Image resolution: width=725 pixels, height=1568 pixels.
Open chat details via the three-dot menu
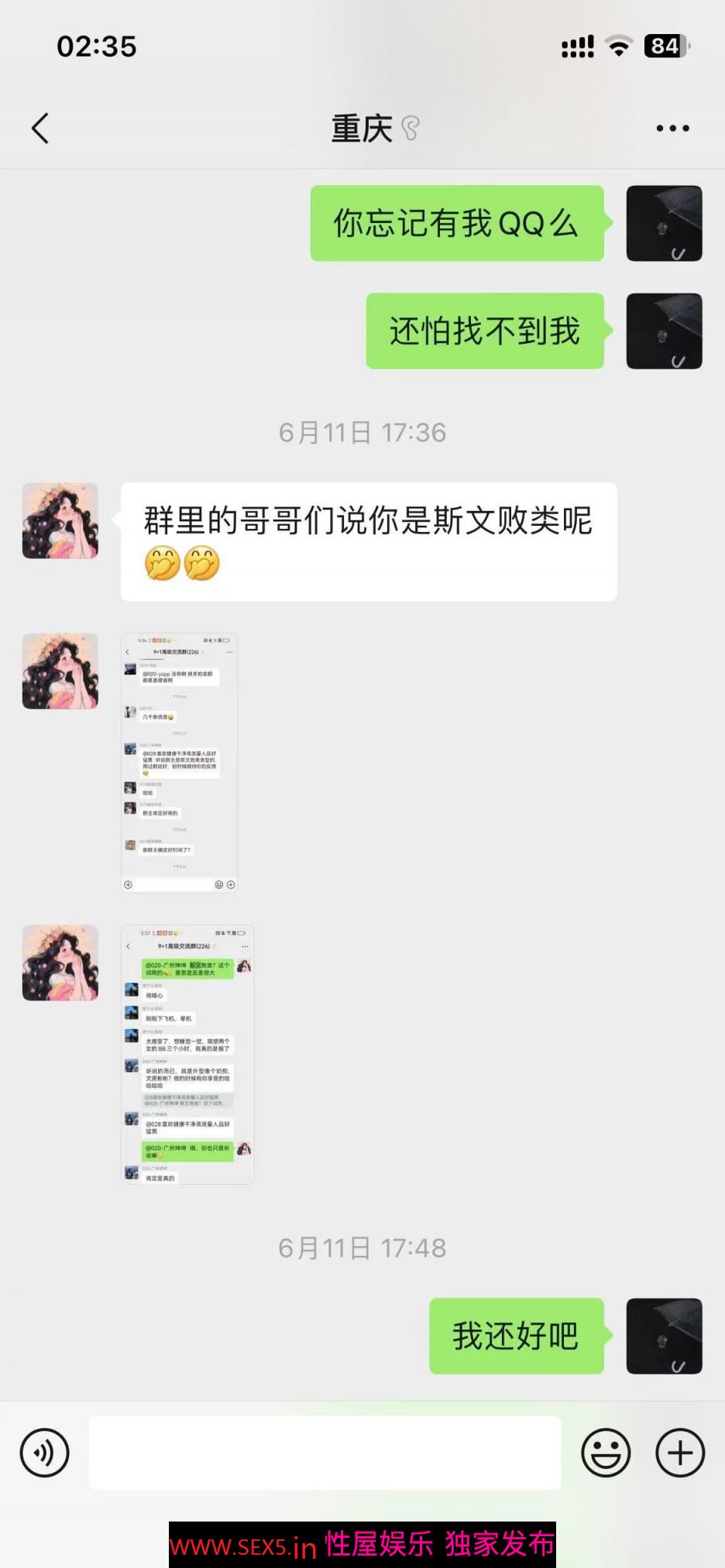click(x=672, y=129)
